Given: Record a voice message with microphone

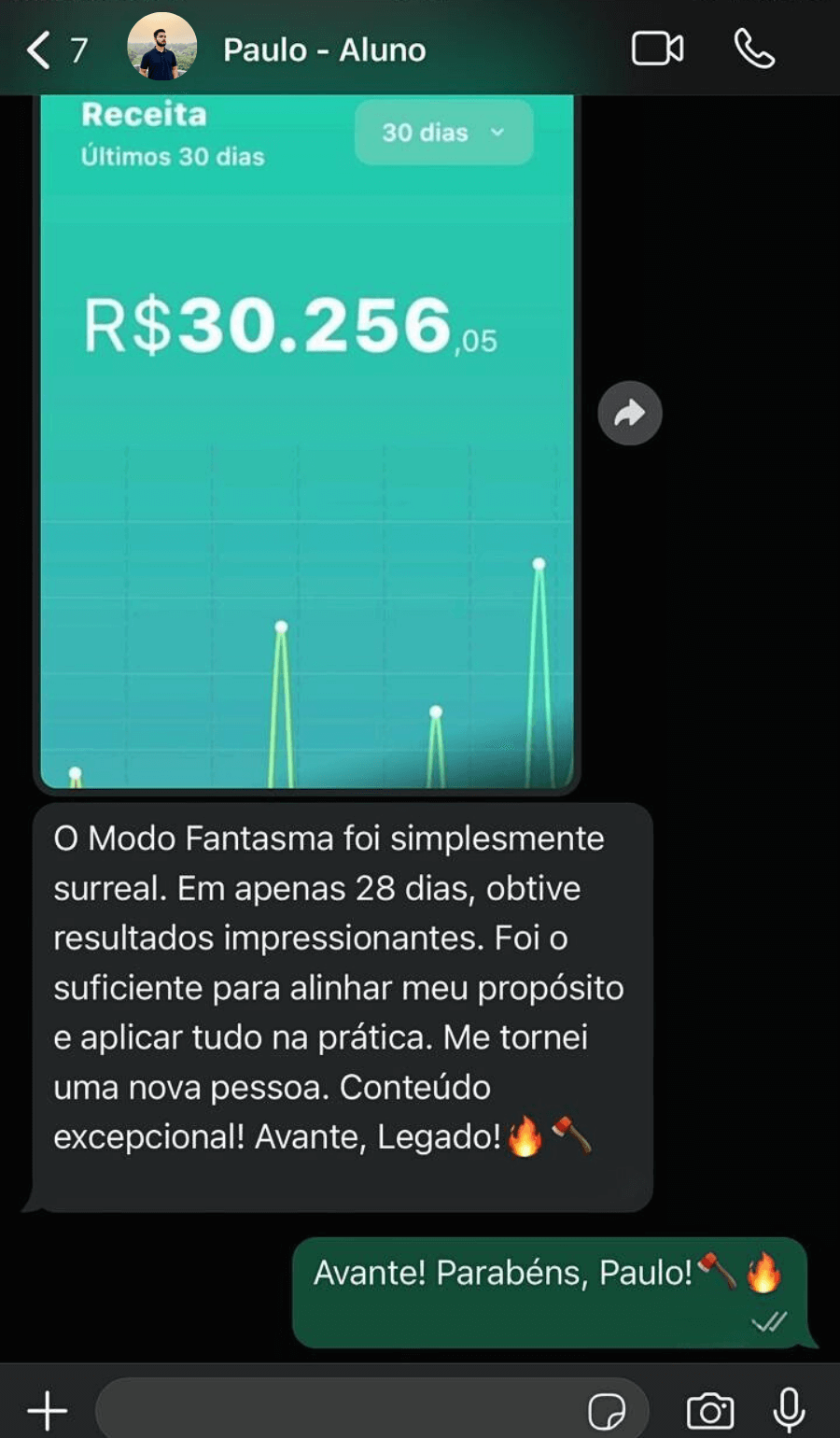Looking at the screenshot, I should point(790,1409).
